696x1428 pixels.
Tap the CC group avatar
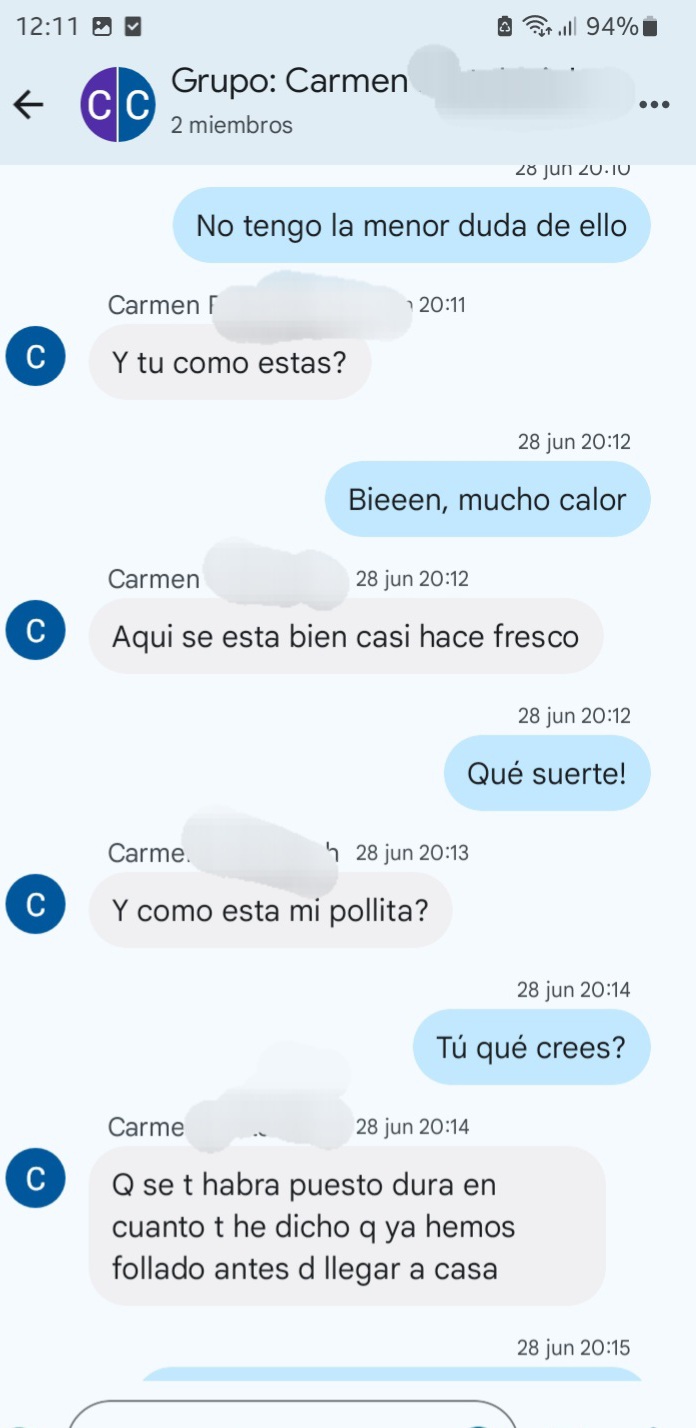tap(118, 104)
